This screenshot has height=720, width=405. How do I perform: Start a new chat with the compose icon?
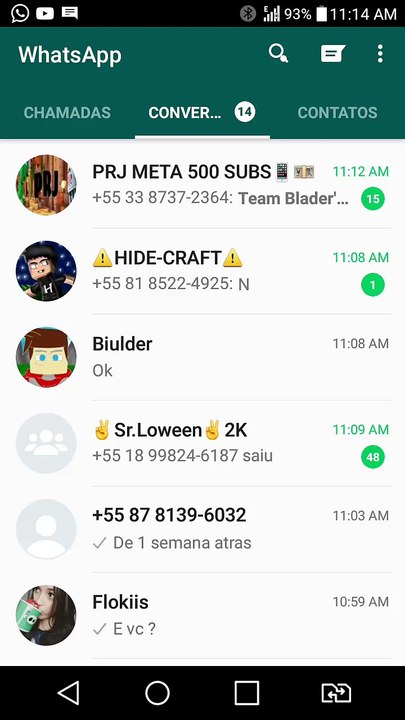[x=332, y=54]
